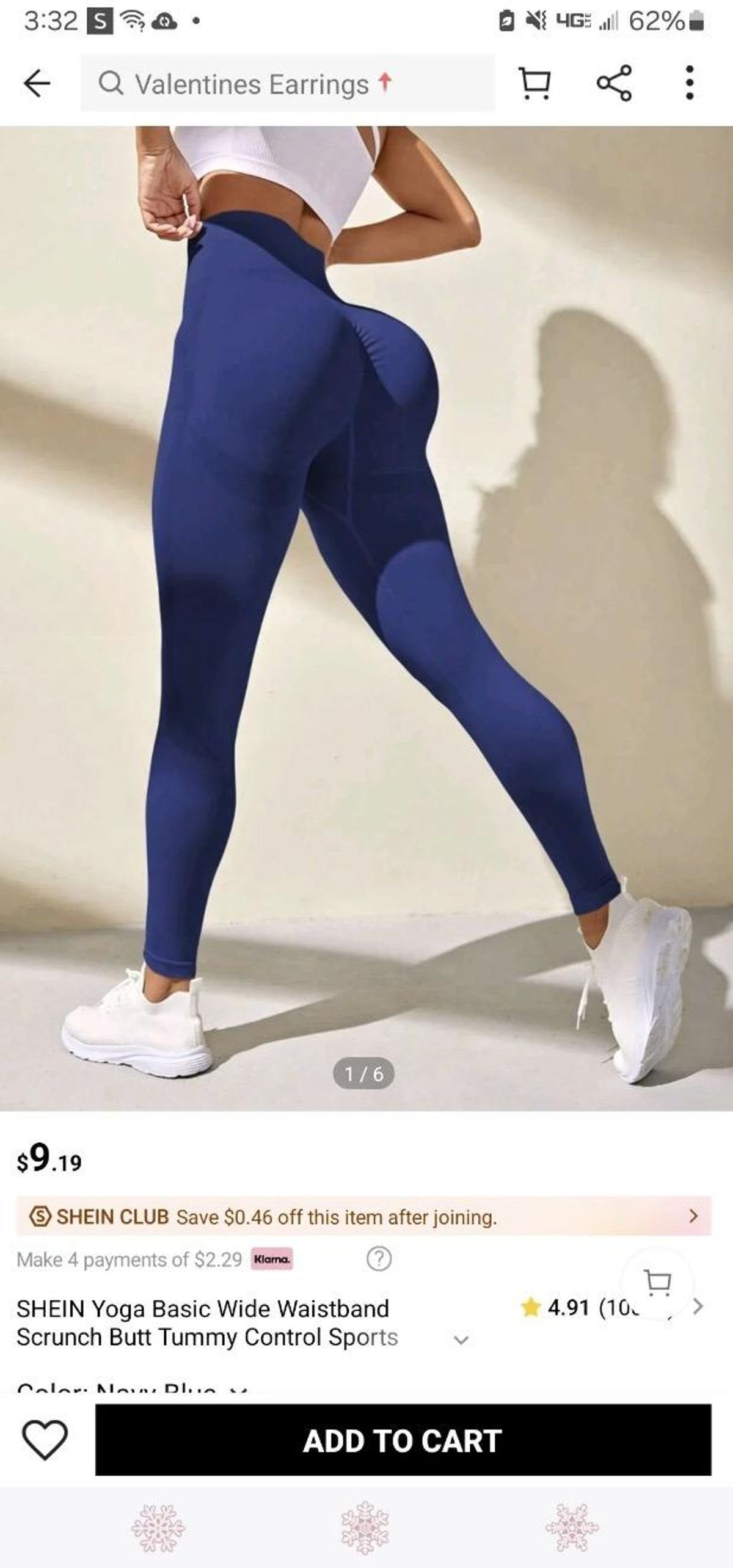This screenshot has width=733, height=1568.
Task: Add item to wishlist with heart
Action: coord(45,1440)
